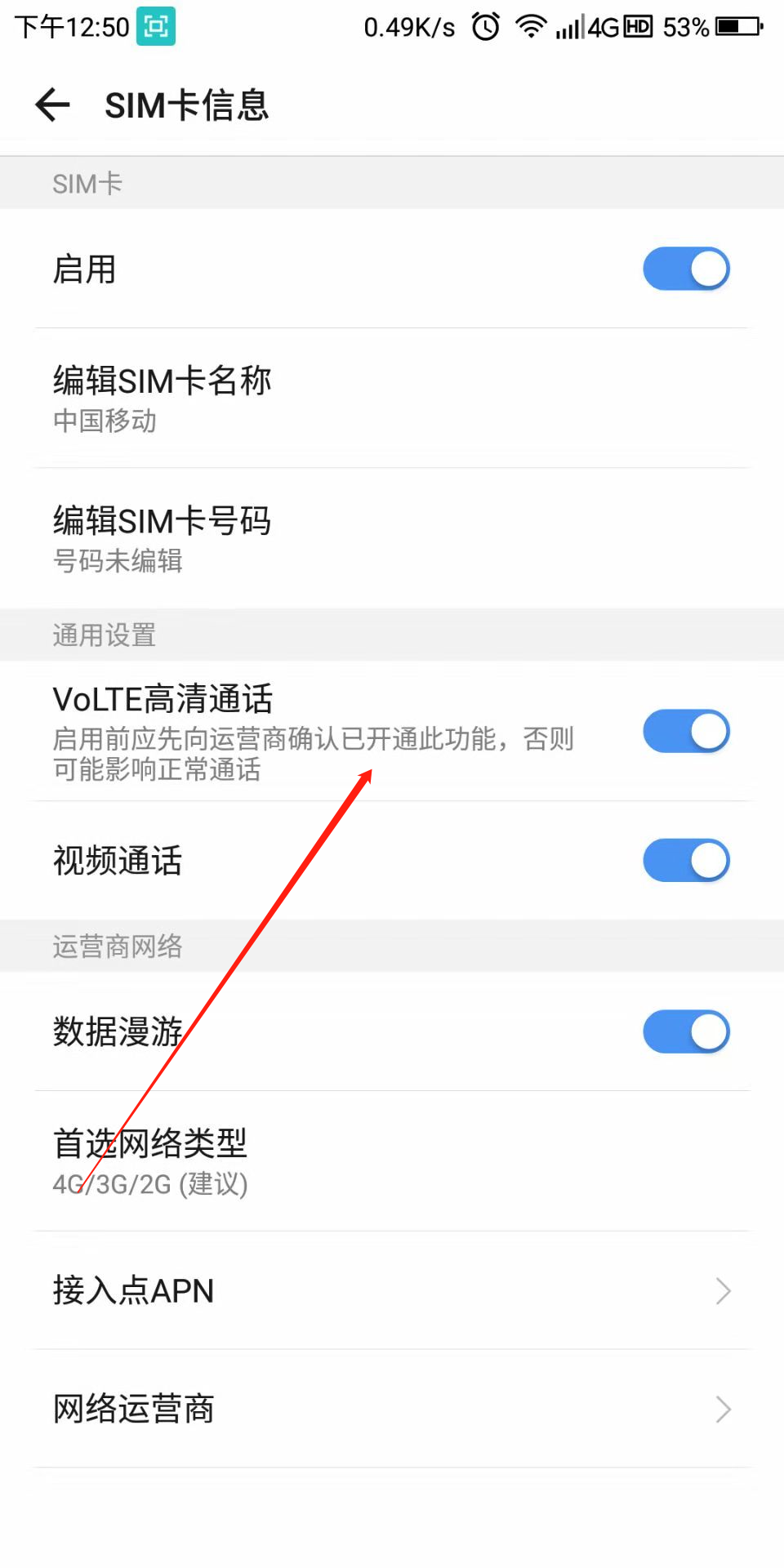
Task: Tap the Wi-Fi icon in the status bar
Action: 531,25
